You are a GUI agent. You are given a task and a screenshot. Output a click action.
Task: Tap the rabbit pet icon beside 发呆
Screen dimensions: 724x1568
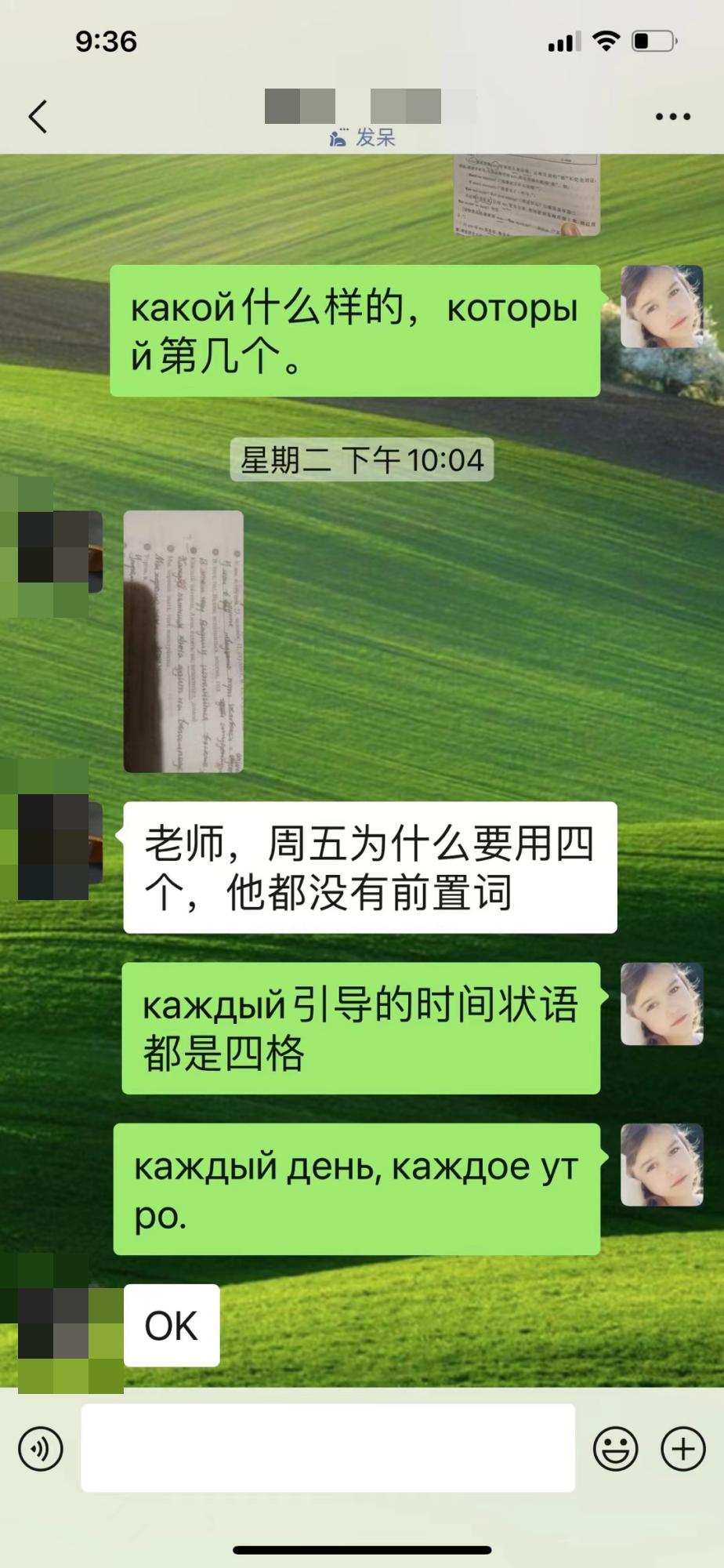click(x=337, y=137)
